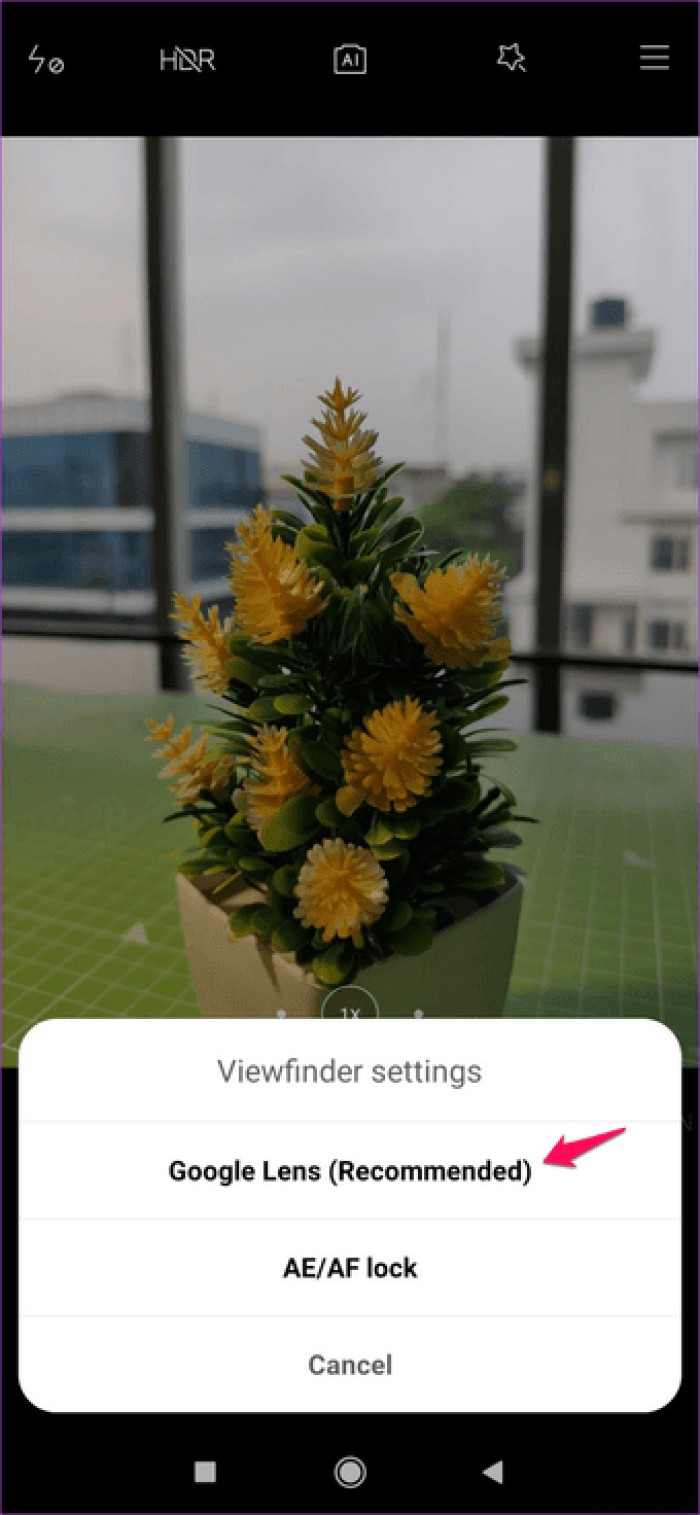Select Google Lens (Recommended) option
Image resolution: width=700 pixels, height=1515 pixels.
pyautogui.click(x=350, y=1171)
